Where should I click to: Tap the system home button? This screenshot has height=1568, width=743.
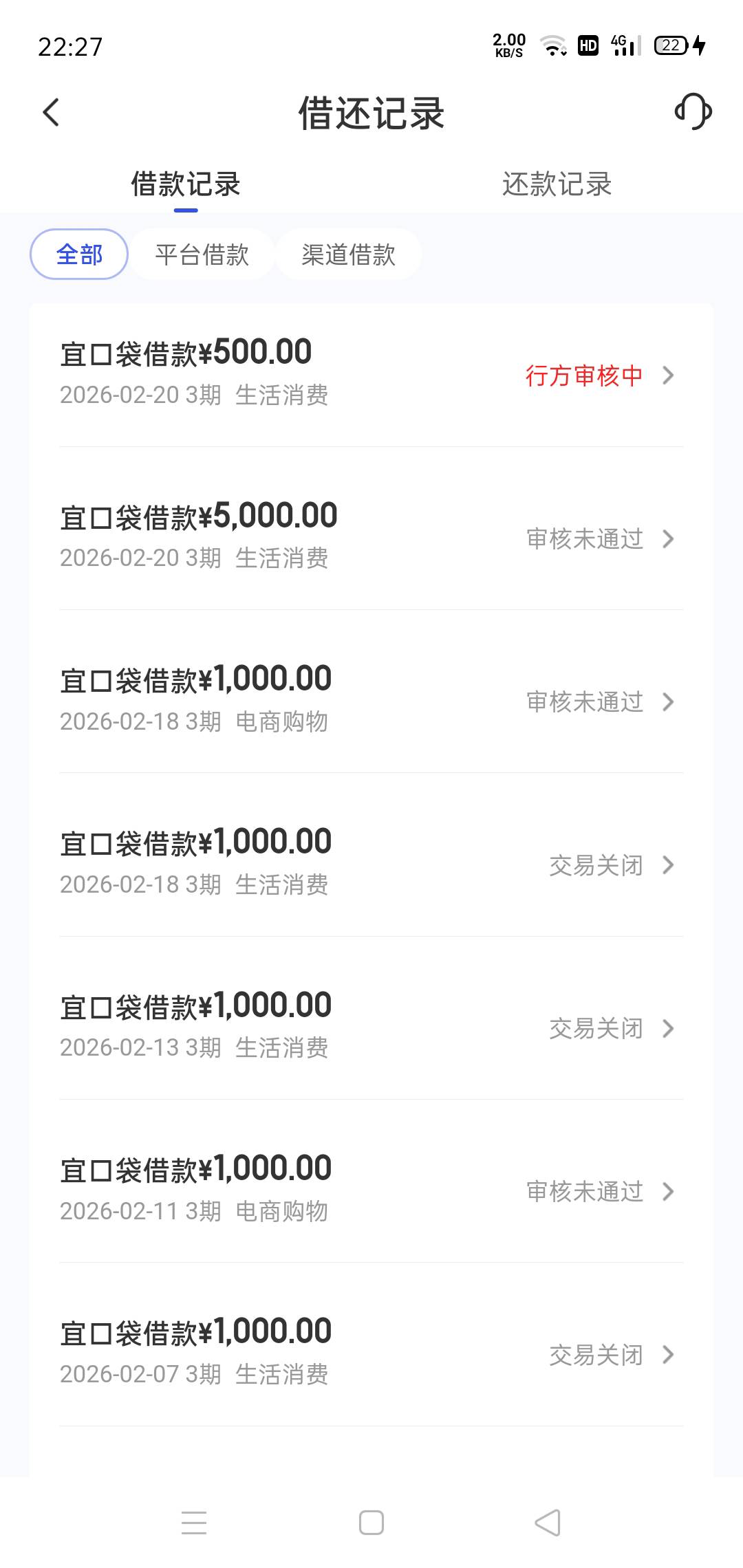pyautogui.click(x=371, y=1523)
